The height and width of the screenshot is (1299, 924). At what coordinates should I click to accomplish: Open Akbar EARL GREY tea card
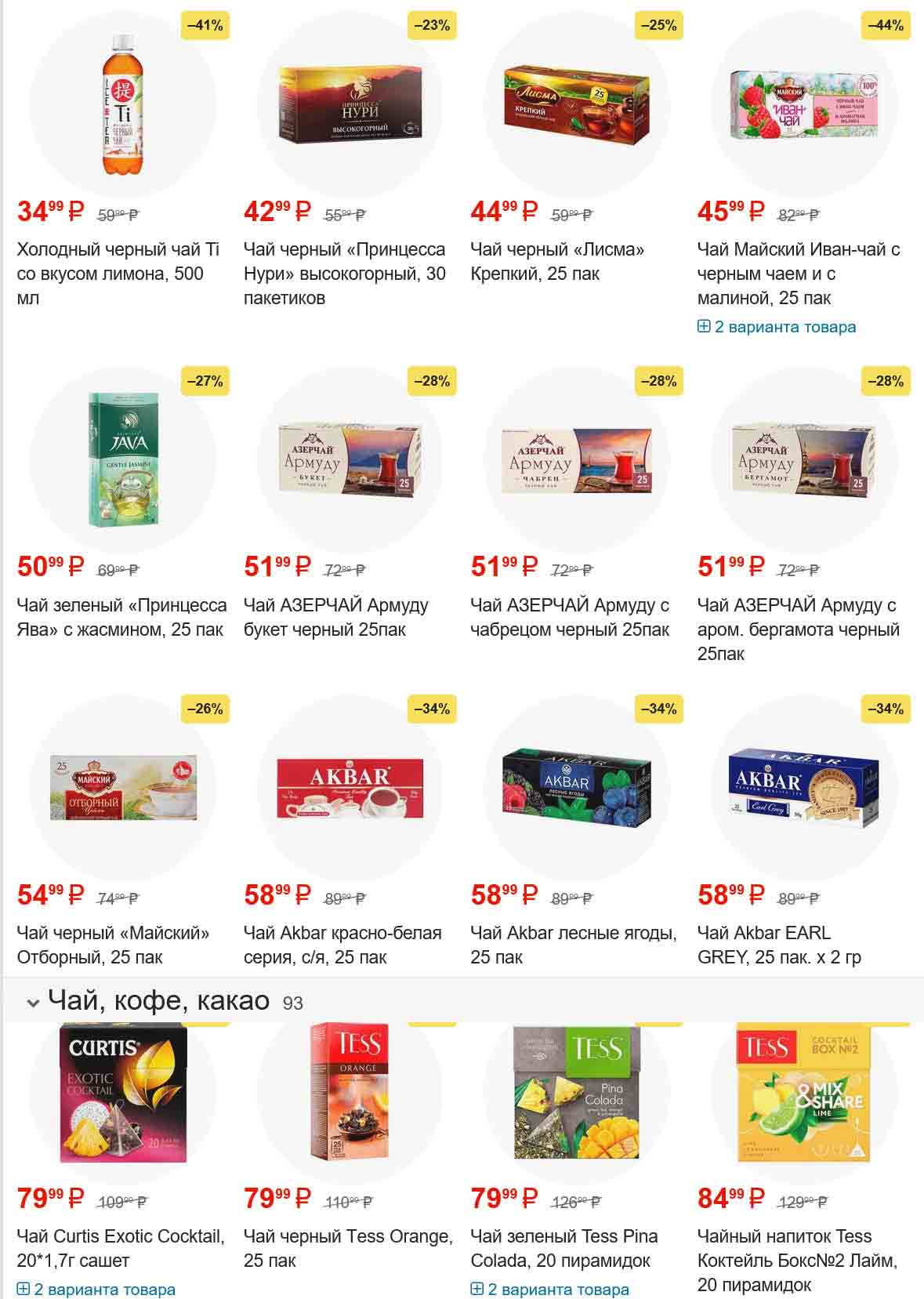(x=778, y=945)
